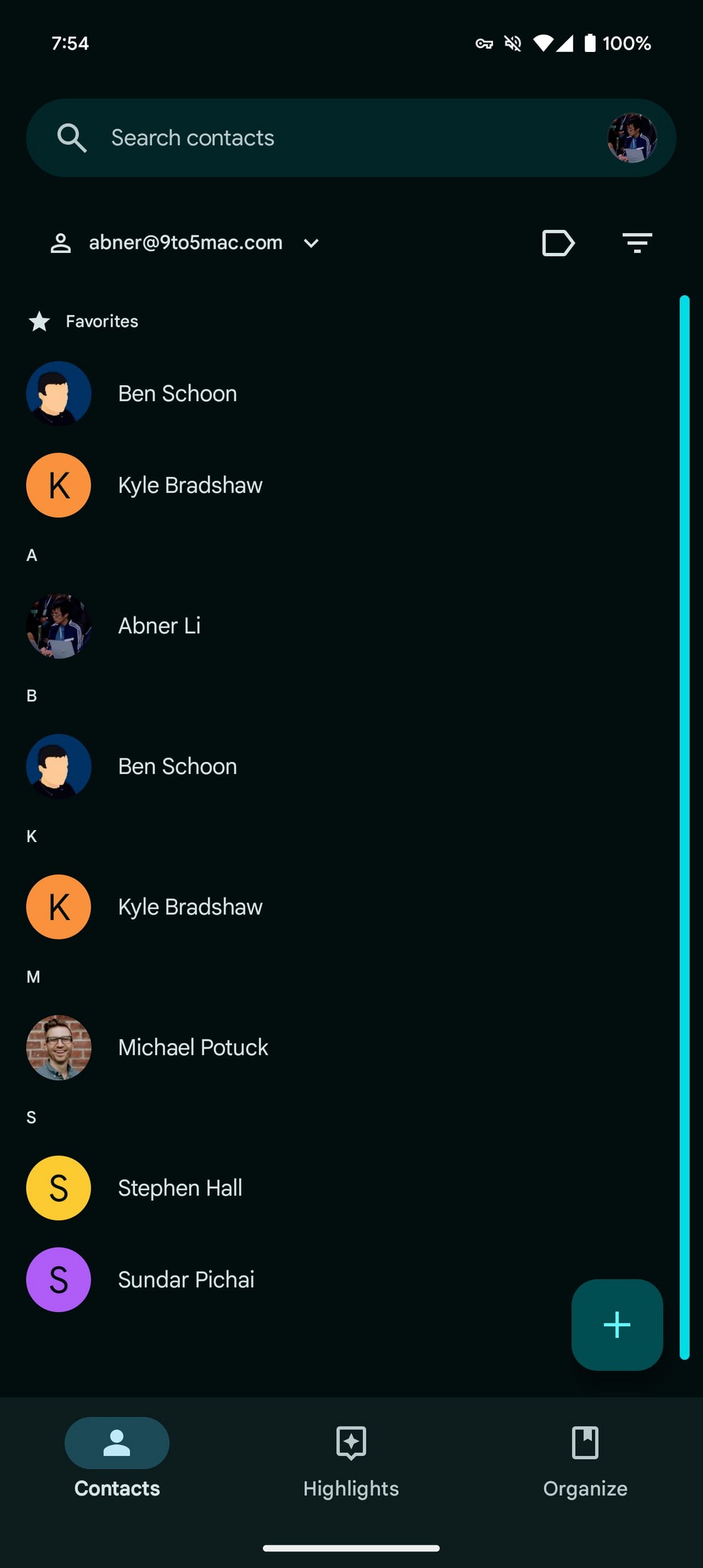Open the contact list filter icon
The image size is (703, 1568).
638,243
